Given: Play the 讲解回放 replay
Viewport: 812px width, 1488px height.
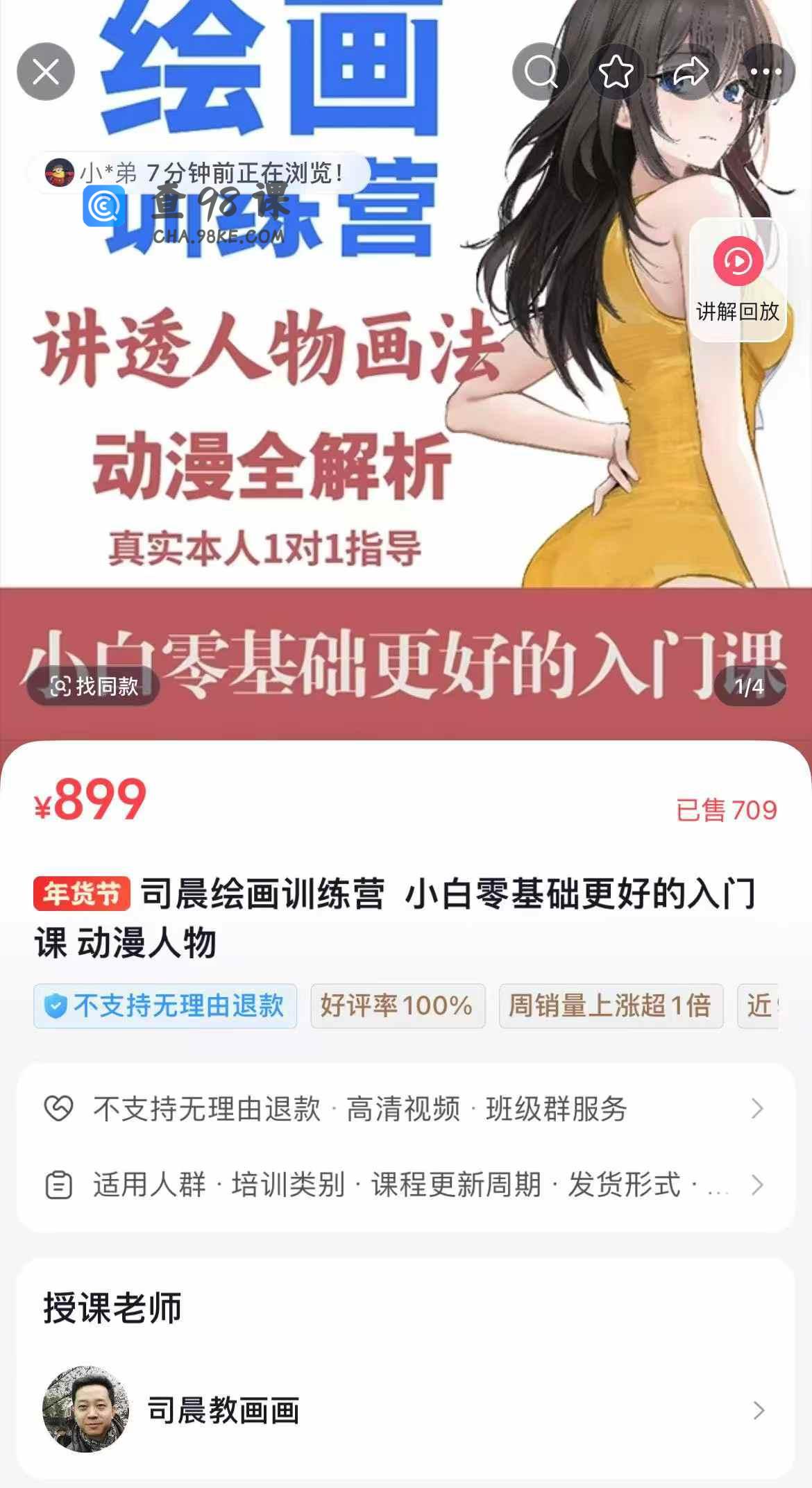Looking at the screenshot, I should pyautogui.click(x=738, y=280).
